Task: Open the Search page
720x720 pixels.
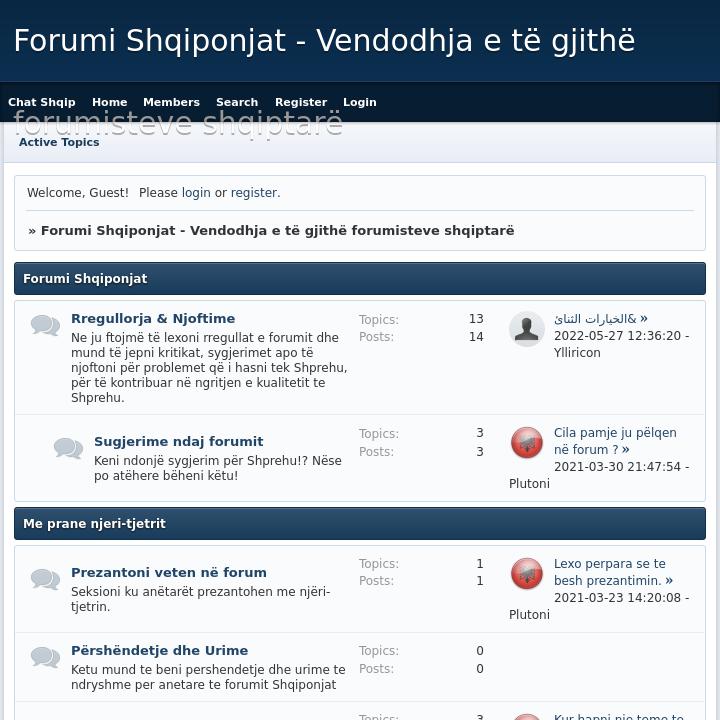Action: coord(237,102)
